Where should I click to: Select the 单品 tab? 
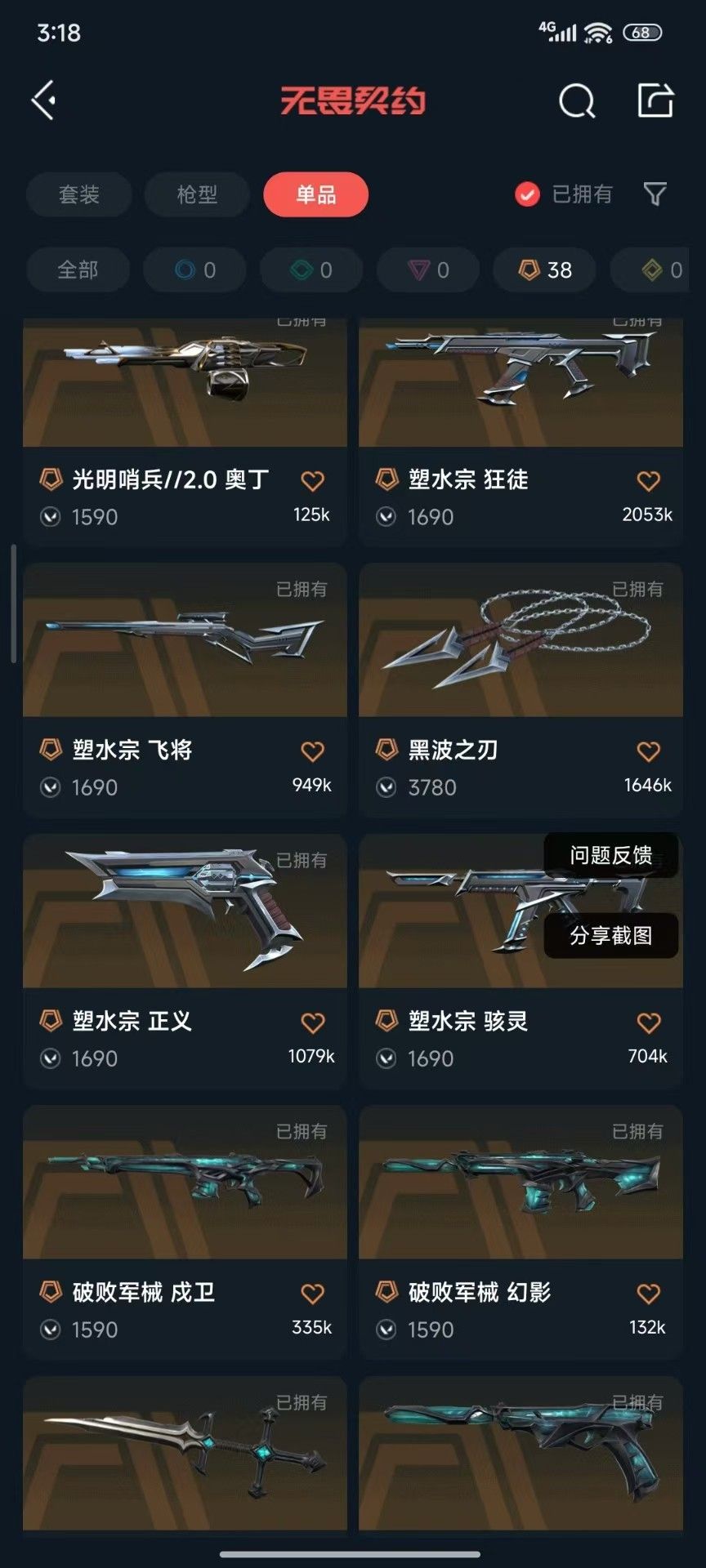pos(315,194)
